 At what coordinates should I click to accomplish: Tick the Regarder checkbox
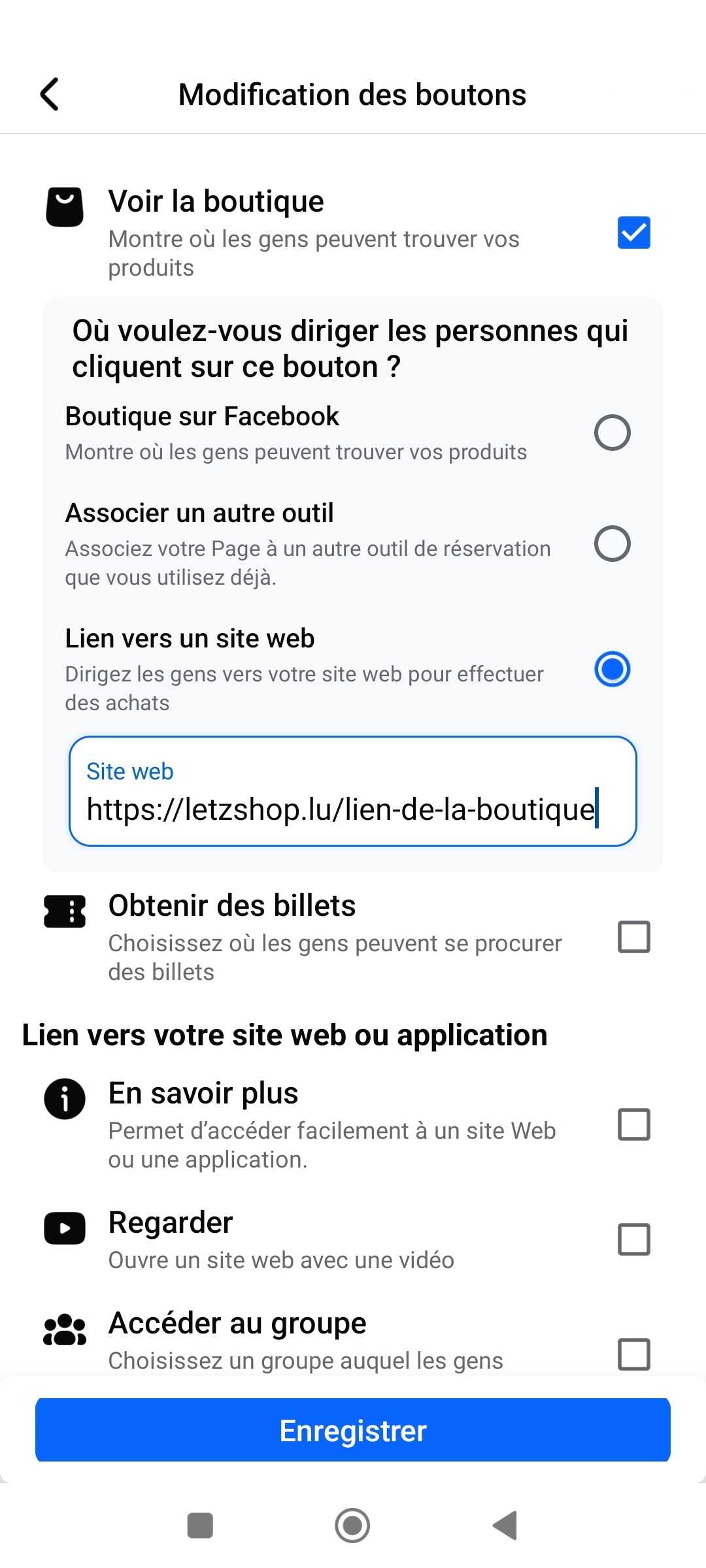coord(633,1239)
